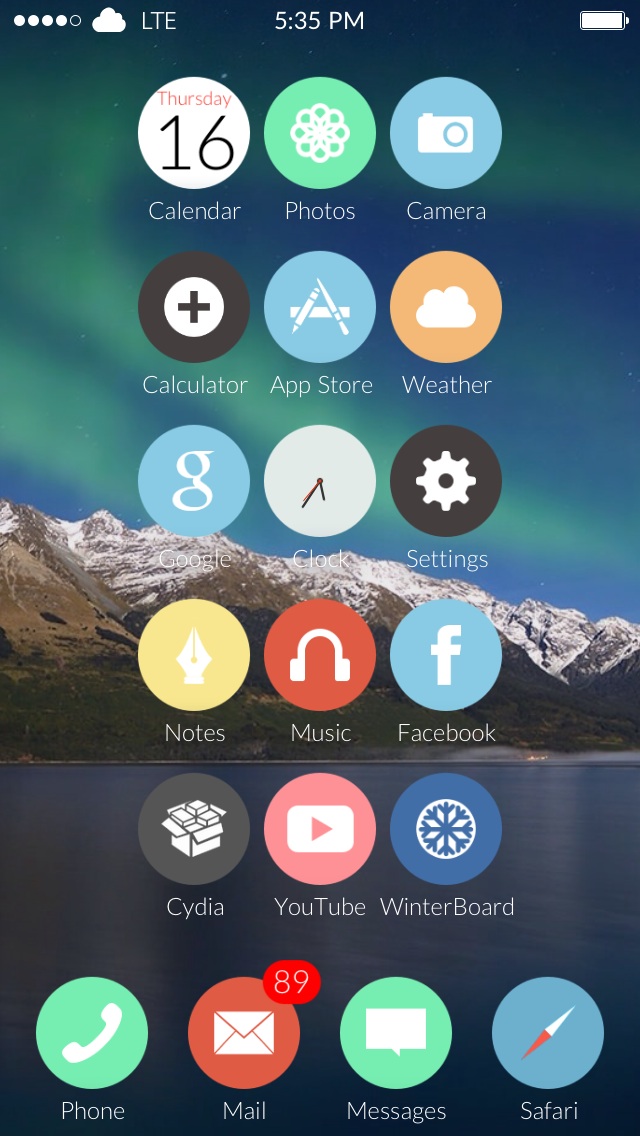Open Messages from the dock

[x=396, y=1033]
